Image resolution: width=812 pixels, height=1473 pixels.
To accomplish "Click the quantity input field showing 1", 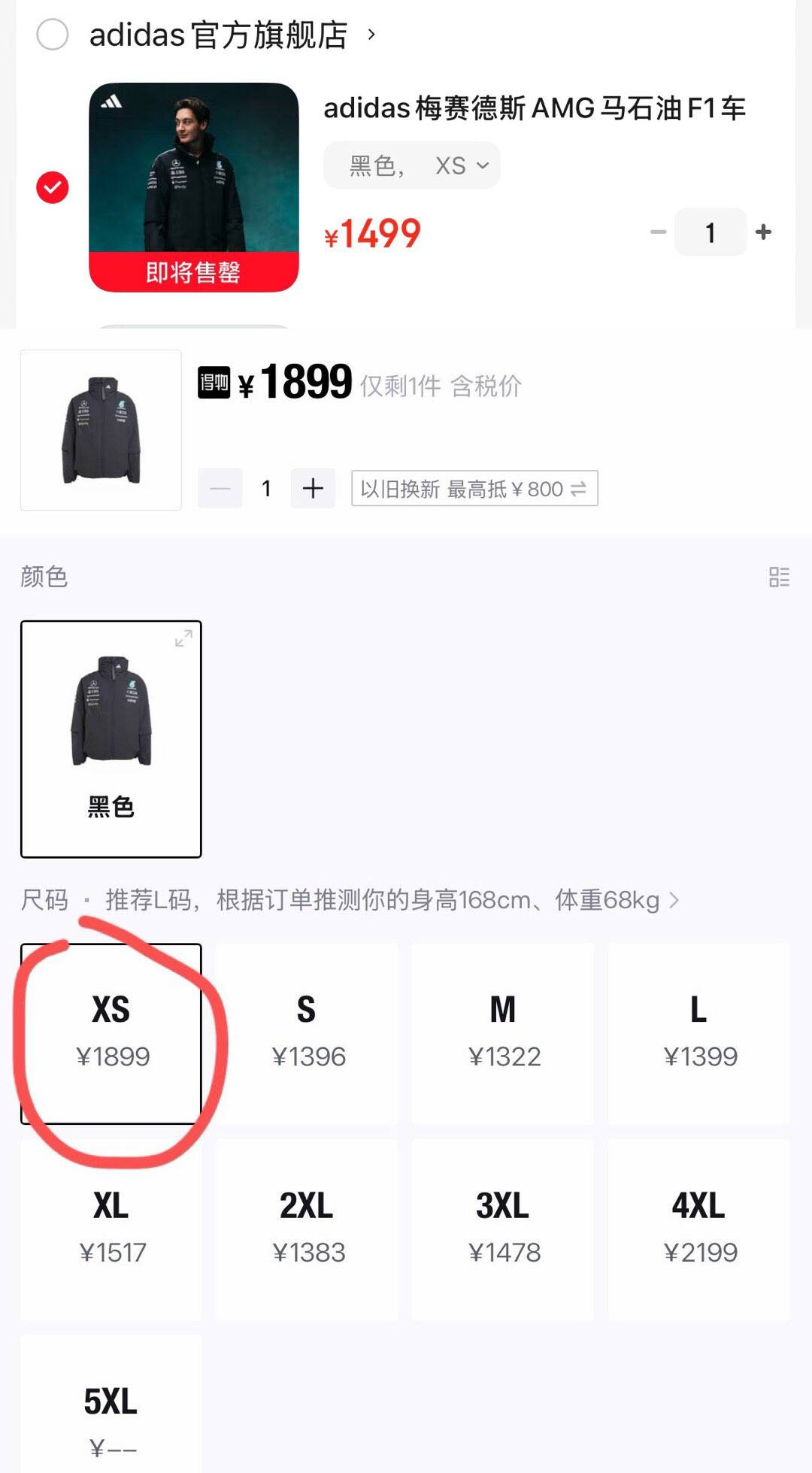I will pos(710,232).
